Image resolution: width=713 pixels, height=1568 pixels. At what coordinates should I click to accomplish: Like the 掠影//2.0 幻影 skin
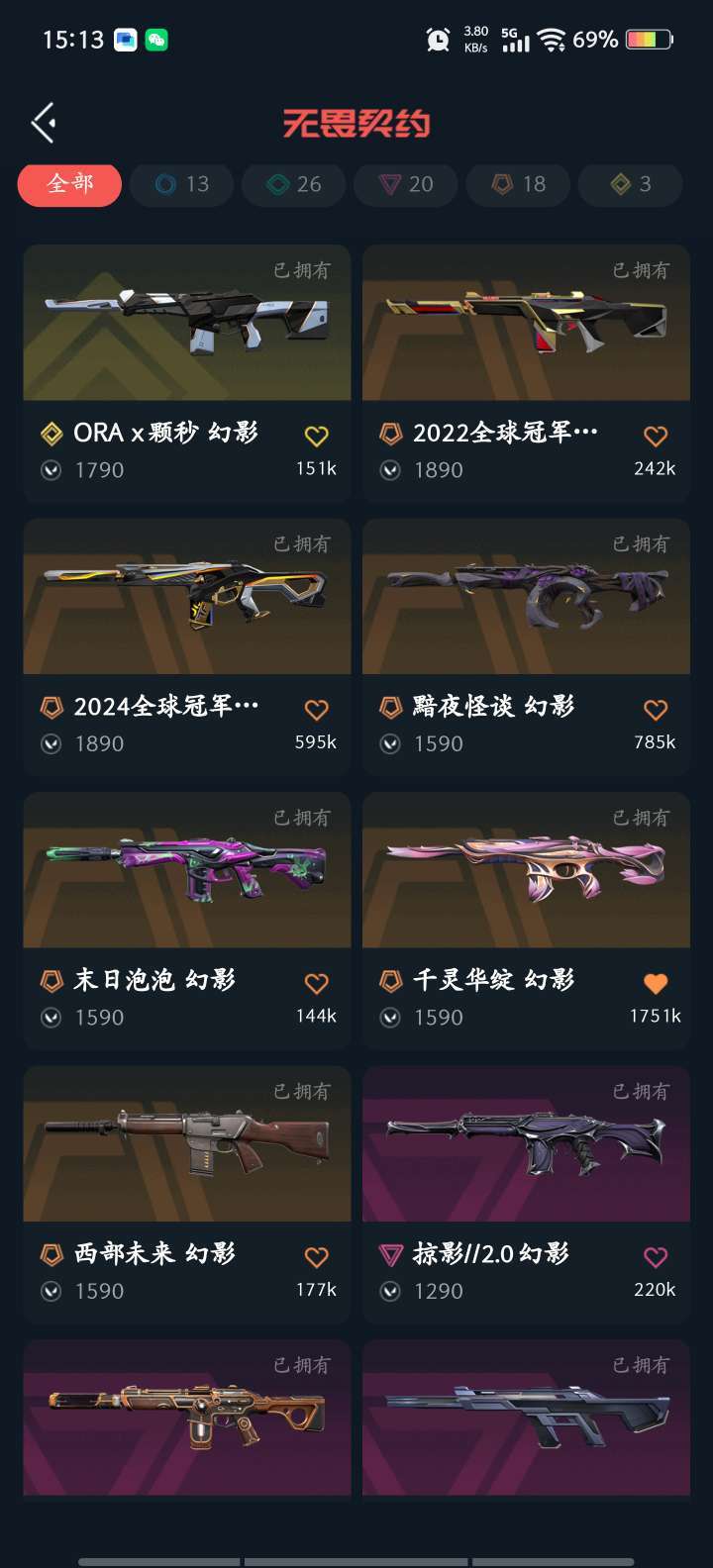[x=656, y=1257]
